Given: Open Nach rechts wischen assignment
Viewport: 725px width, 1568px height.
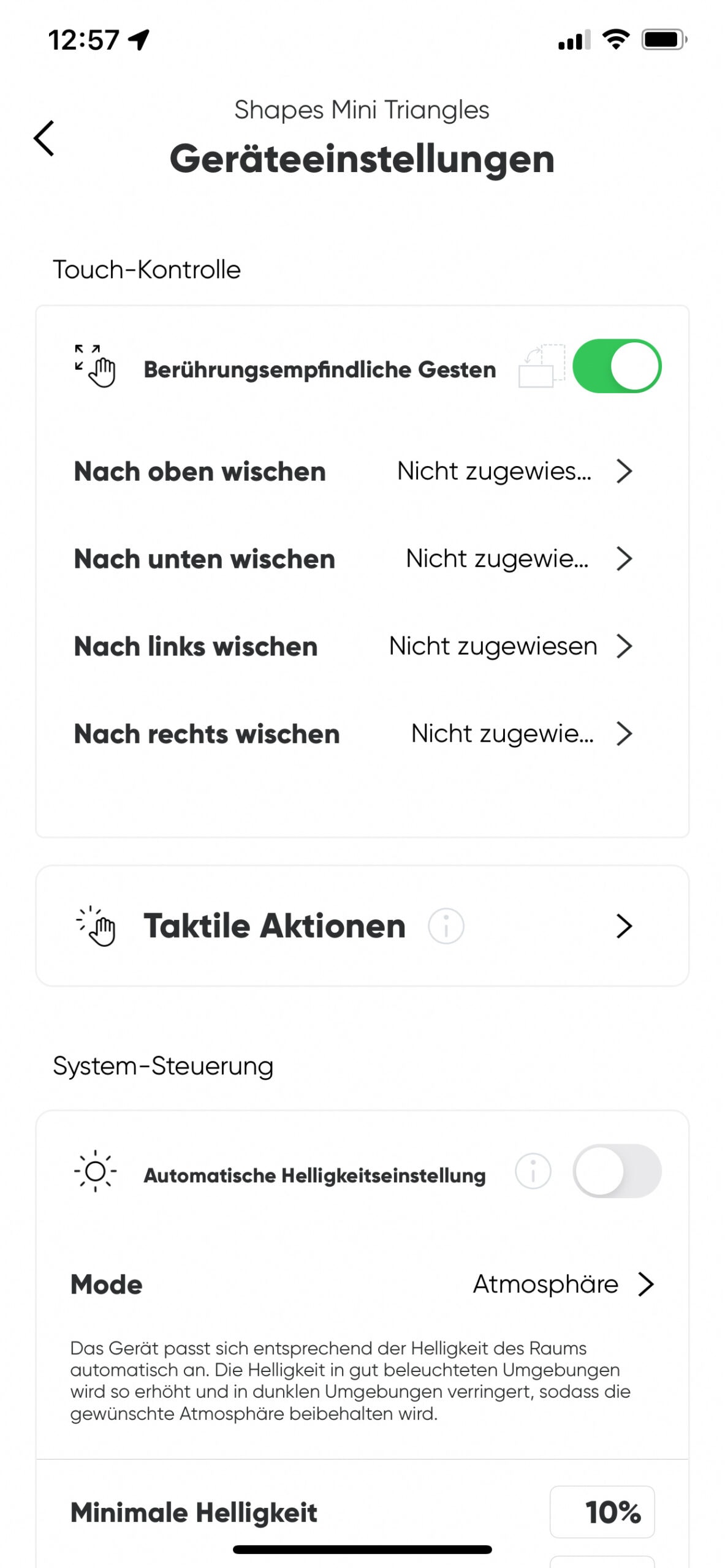Looking at the screenshot, I should click(362, 733).
